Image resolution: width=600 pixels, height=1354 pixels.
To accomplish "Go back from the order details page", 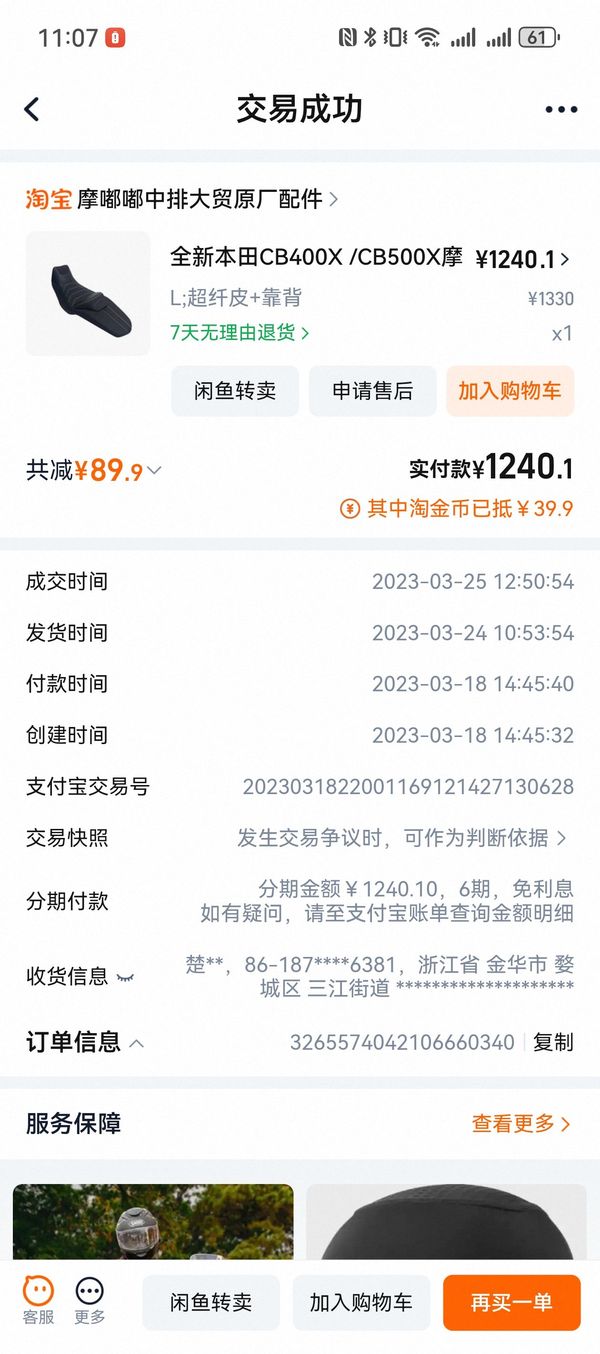I will 32,109.
